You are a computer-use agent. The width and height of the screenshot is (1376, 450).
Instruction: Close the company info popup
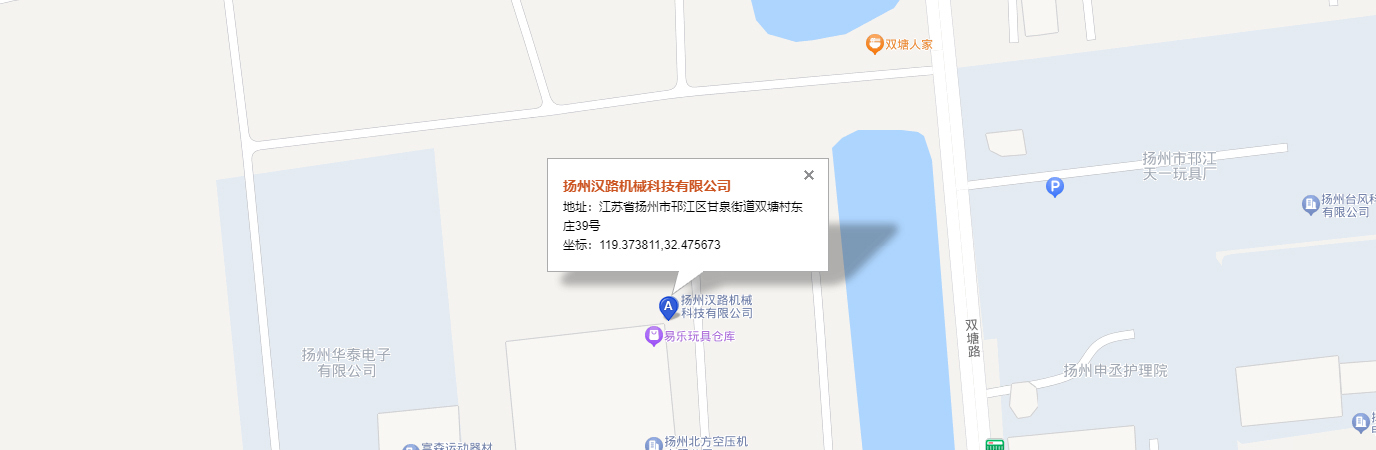click(809, 175)
